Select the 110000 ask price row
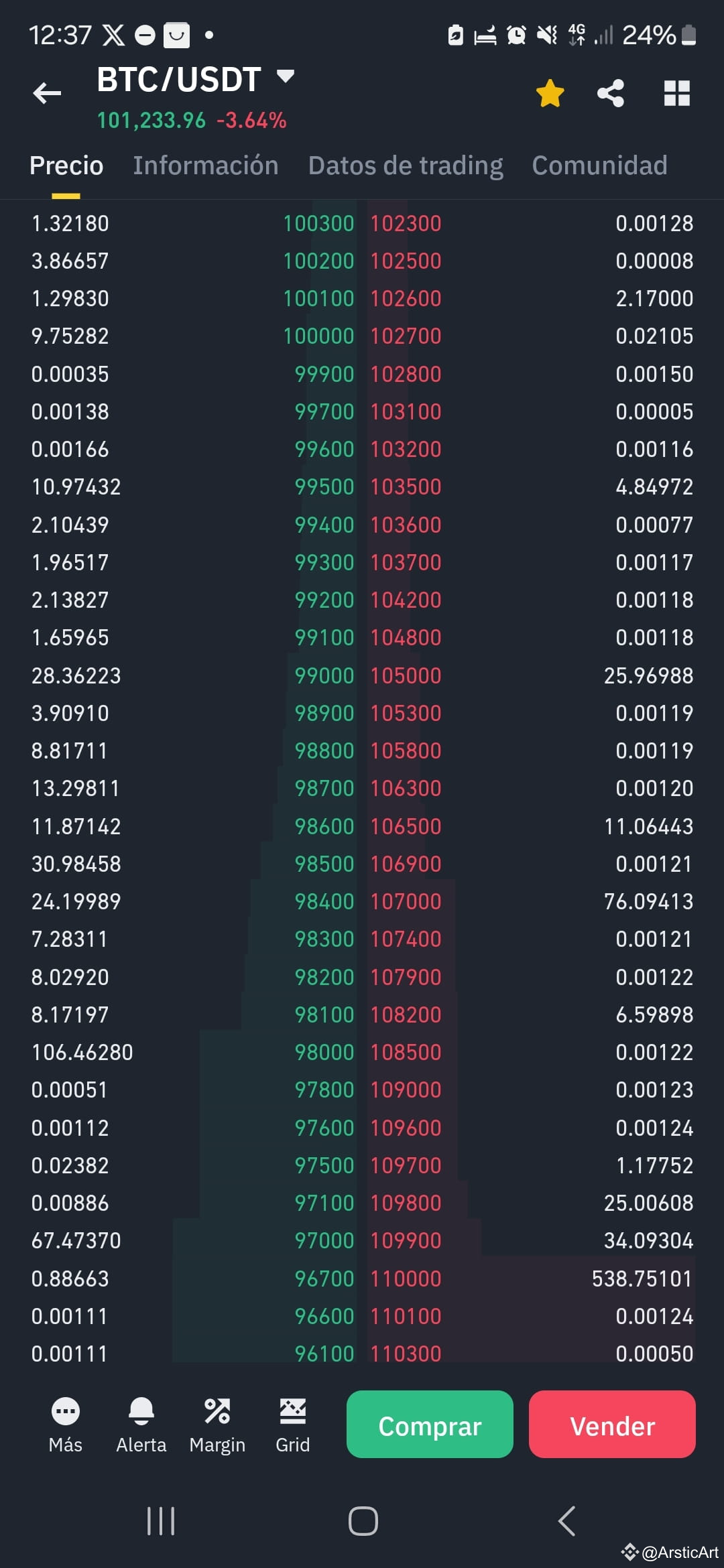724x1568 pixels. [406, 1278]
